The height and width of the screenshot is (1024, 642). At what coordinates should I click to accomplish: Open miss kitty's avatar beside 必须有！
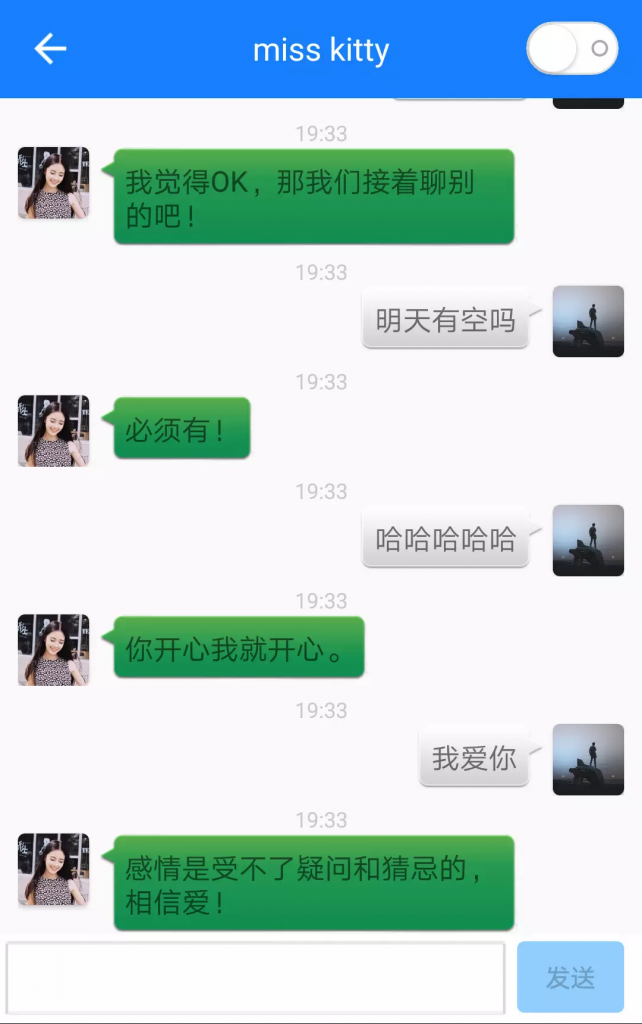[53, 431]
